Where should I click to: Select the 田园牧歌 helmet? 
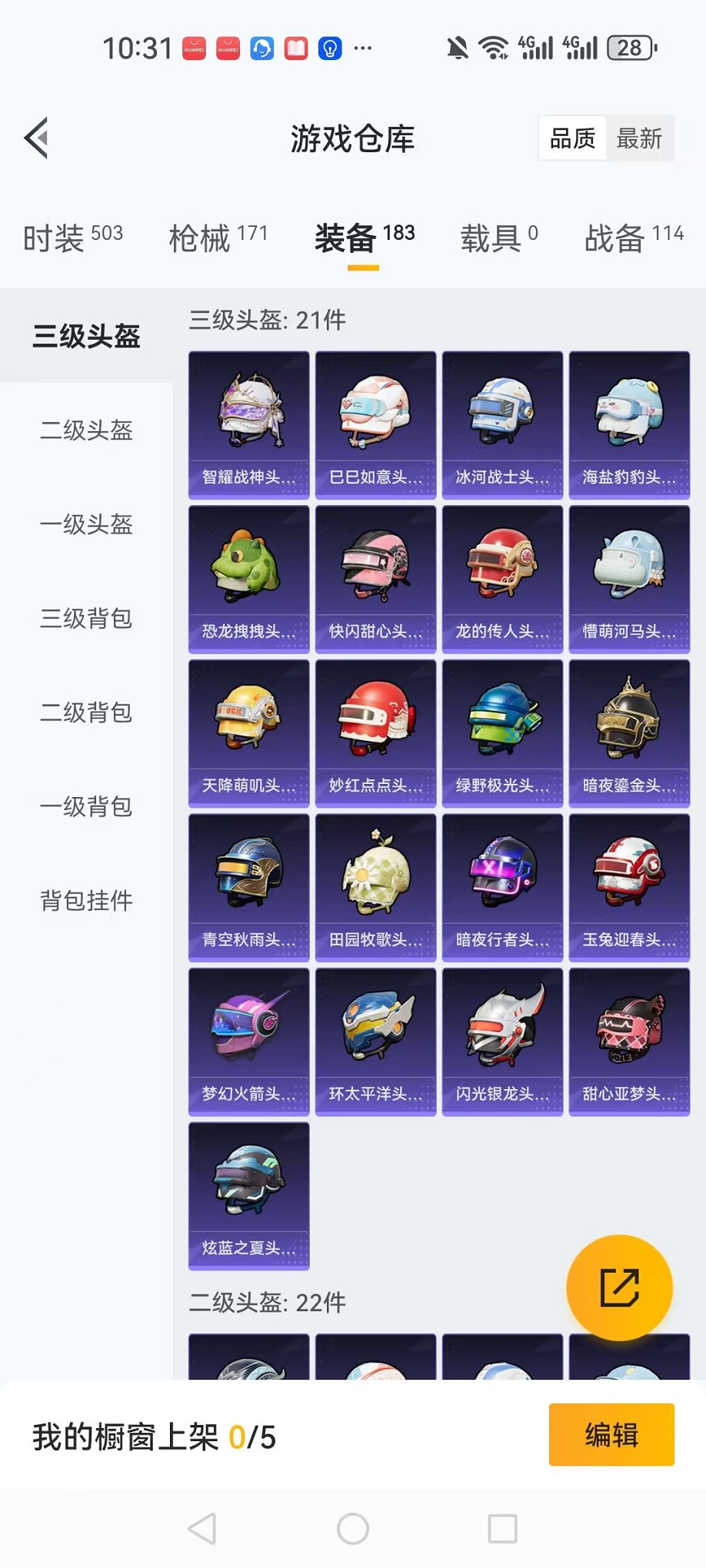(375, 888)
